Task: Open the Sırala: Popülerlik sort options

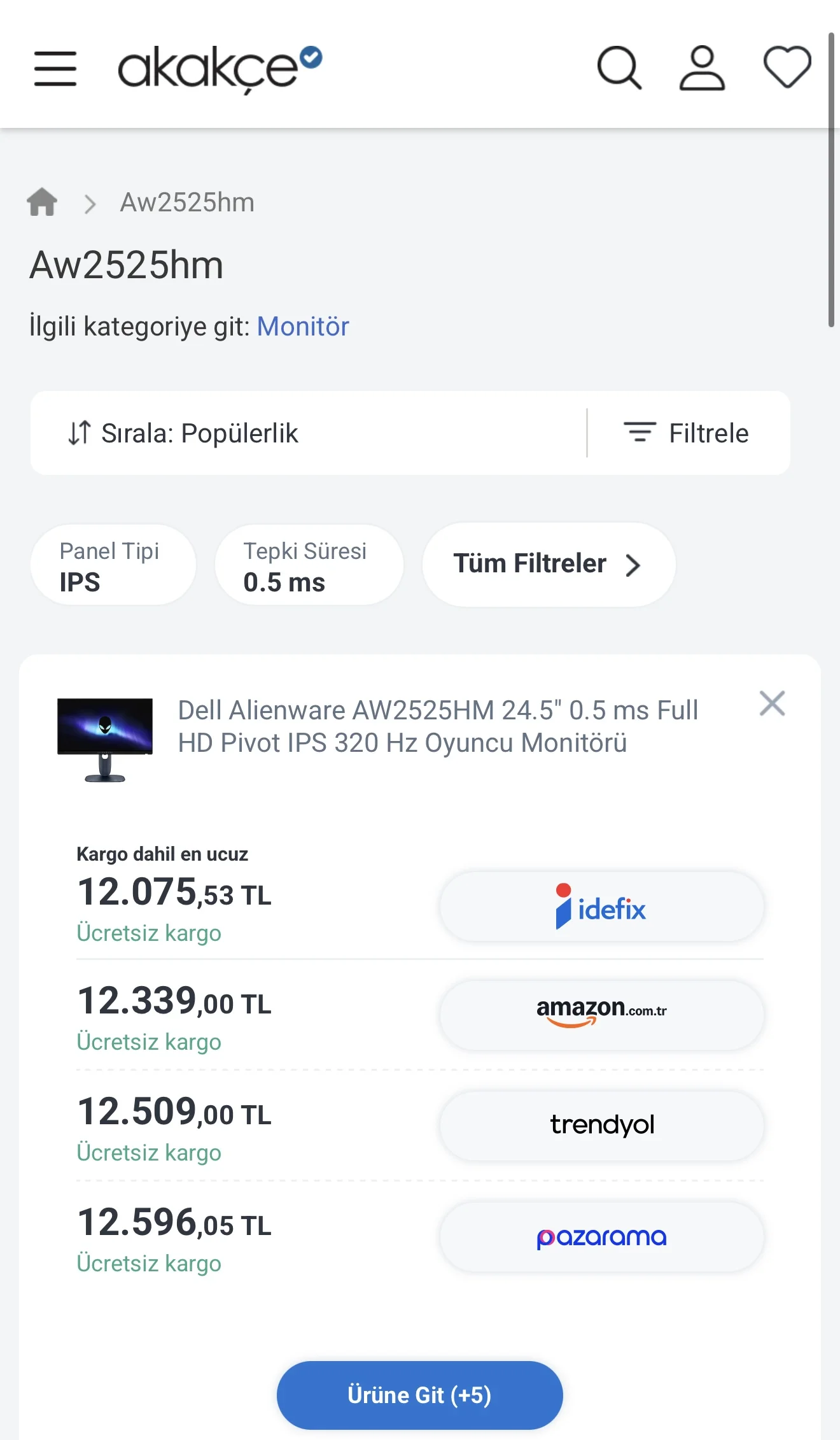Action: point(183,433)
